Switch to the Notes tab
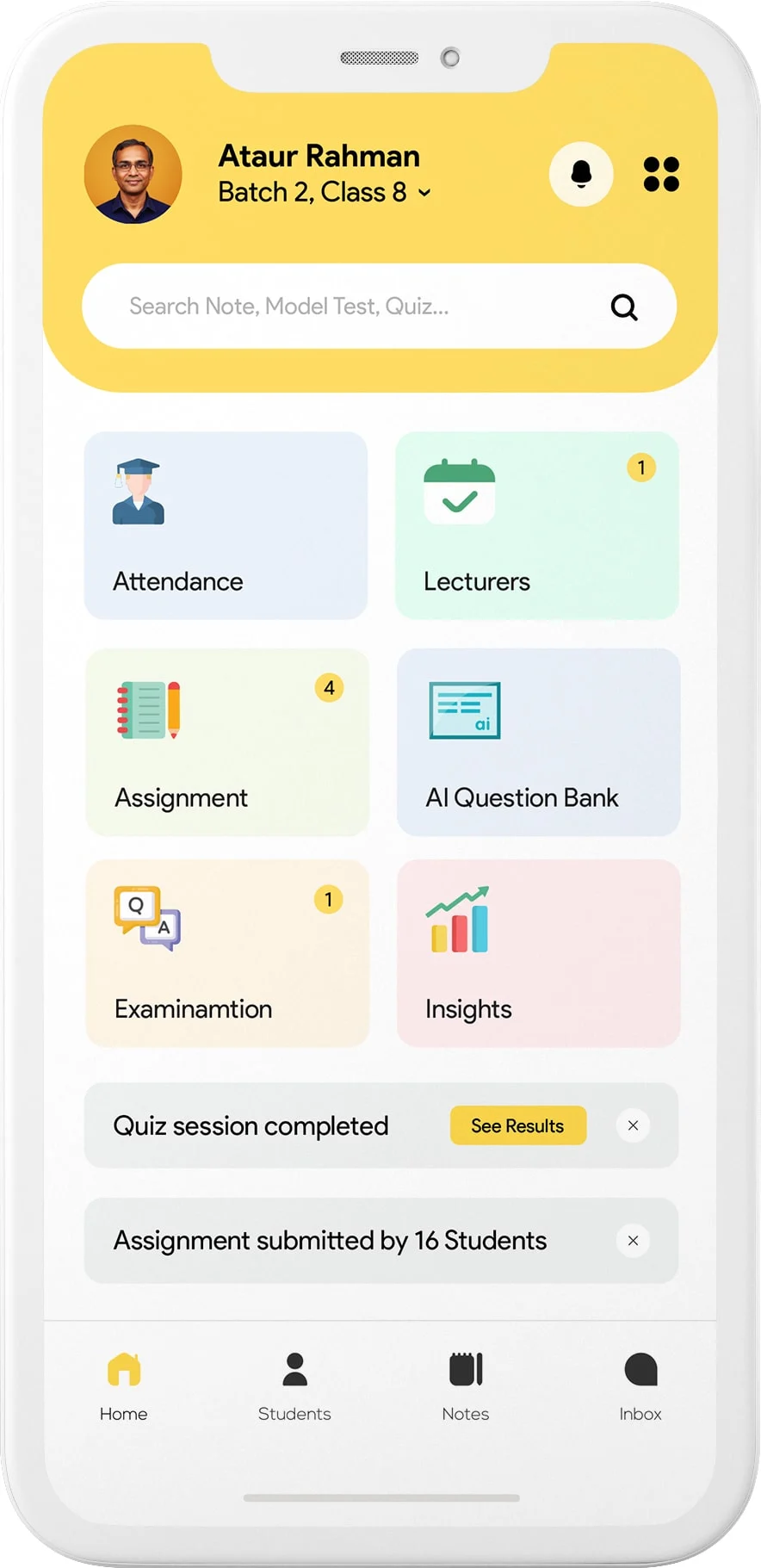Screen dimensions: 761x1568 (466, 1386)
